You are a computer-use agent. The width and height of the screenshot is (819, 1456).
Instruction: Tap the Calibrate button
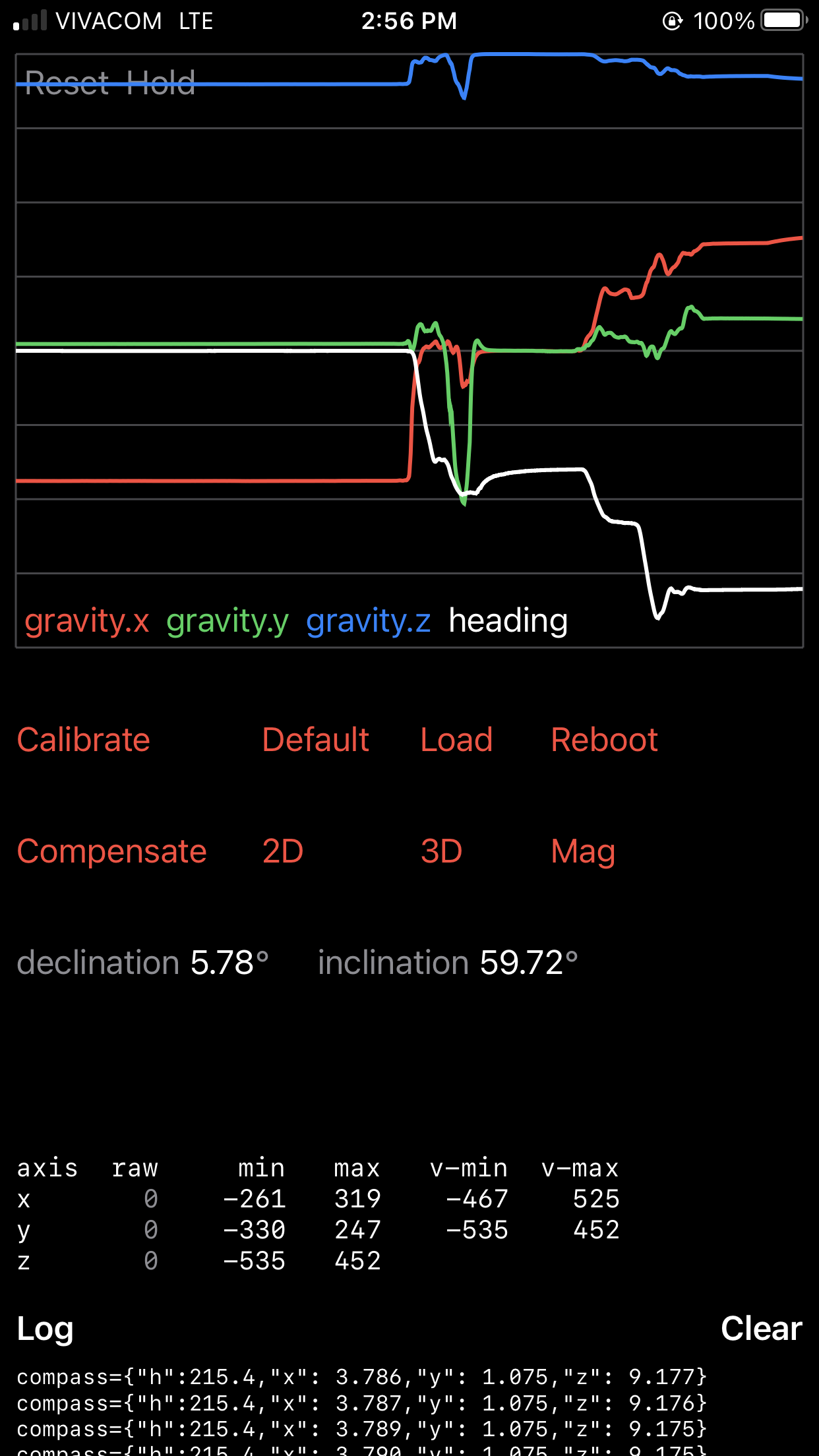pos(84,740)
